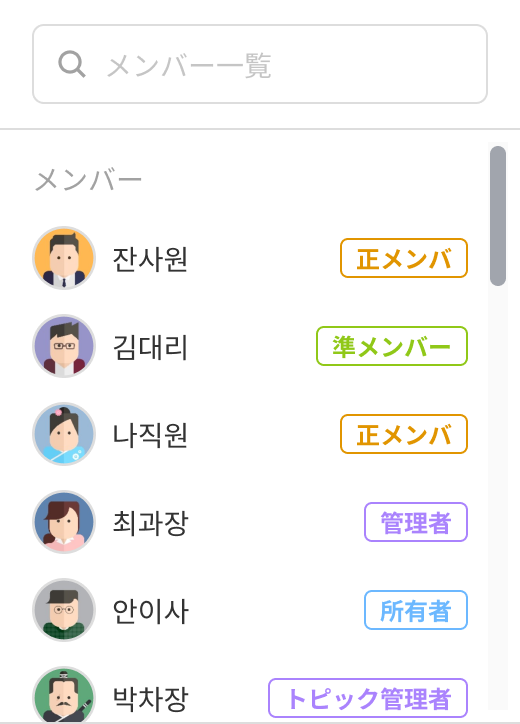The image size is (520, 724).
Task: Open member 잔사원
Action: tap(250, 258)
